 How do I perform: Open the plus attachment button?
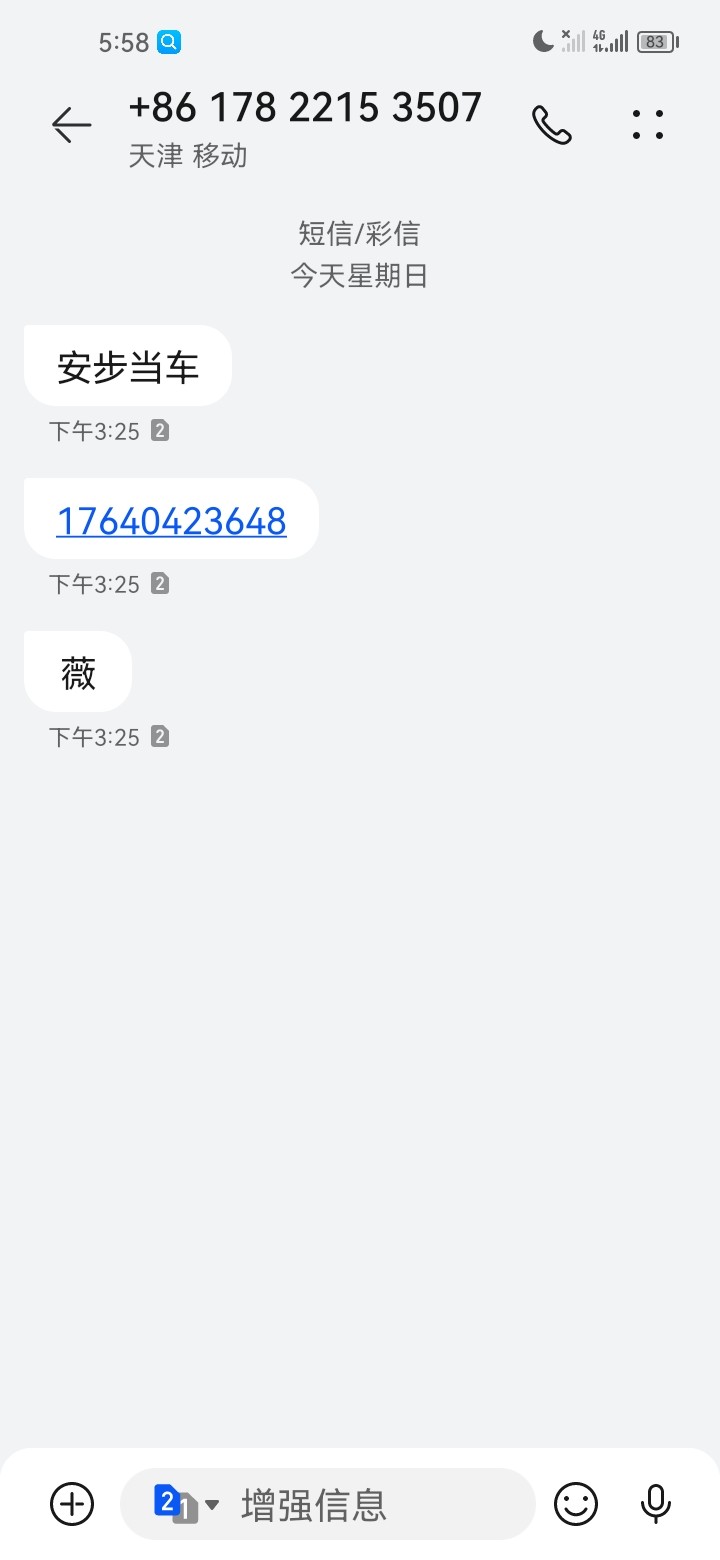click(x=72, y=1504)
